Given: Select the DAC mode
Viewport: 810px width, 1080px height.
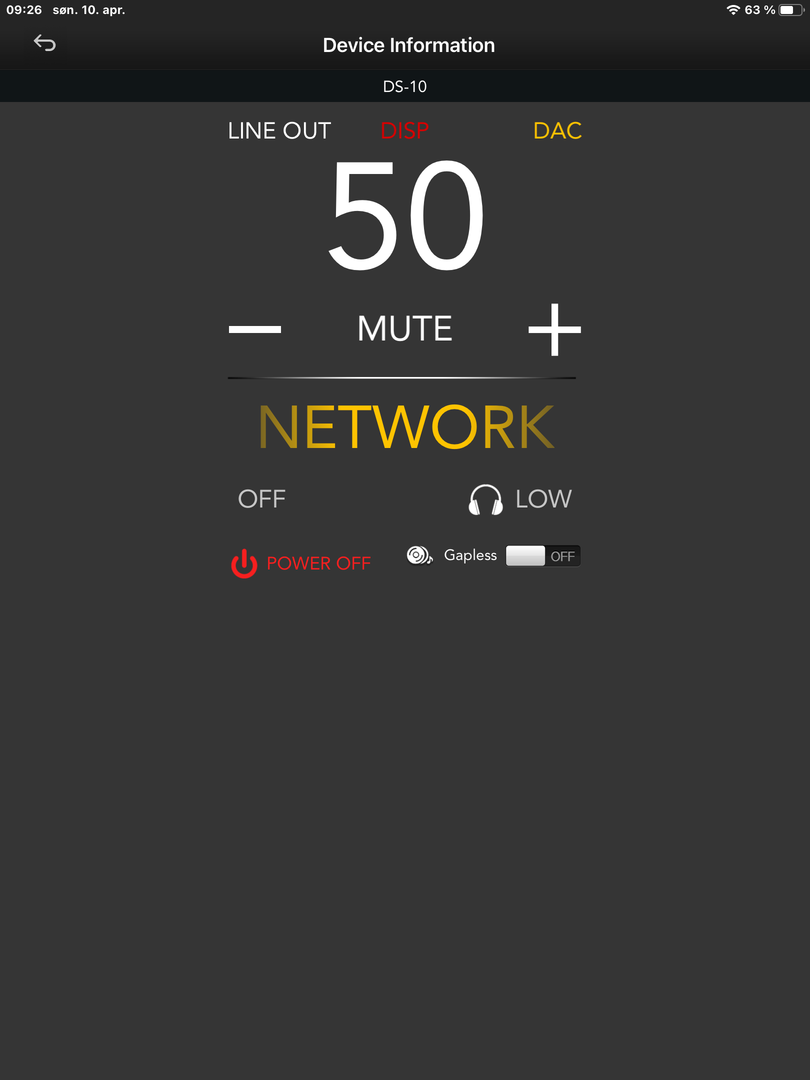Looking at the screenshot, I should click(x=557, y=131).
